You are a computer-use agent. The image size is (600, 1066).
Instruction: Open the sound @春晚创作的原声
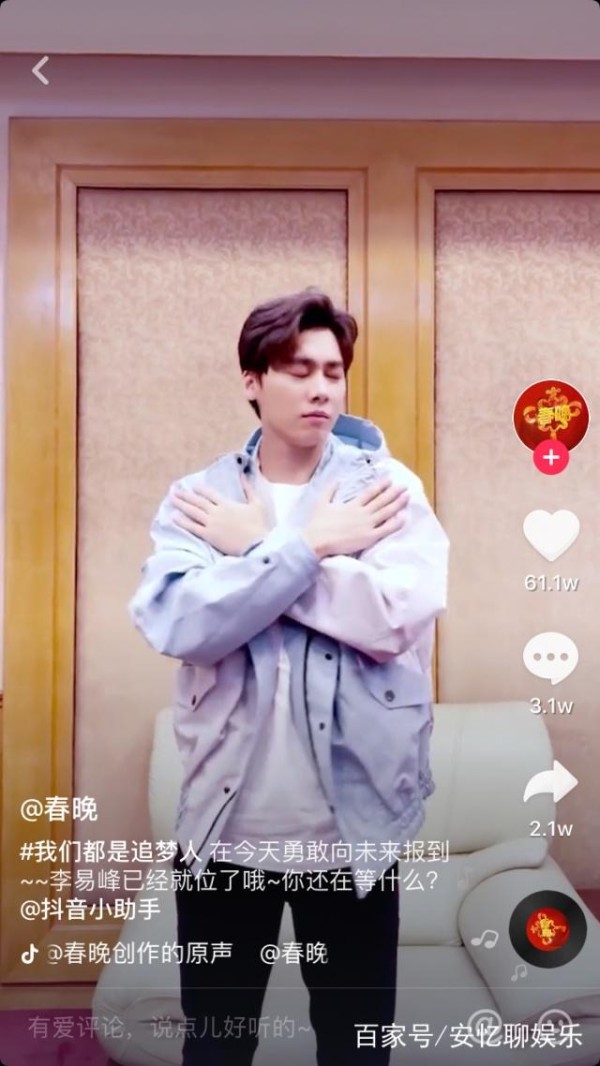[x=139, y=953]
